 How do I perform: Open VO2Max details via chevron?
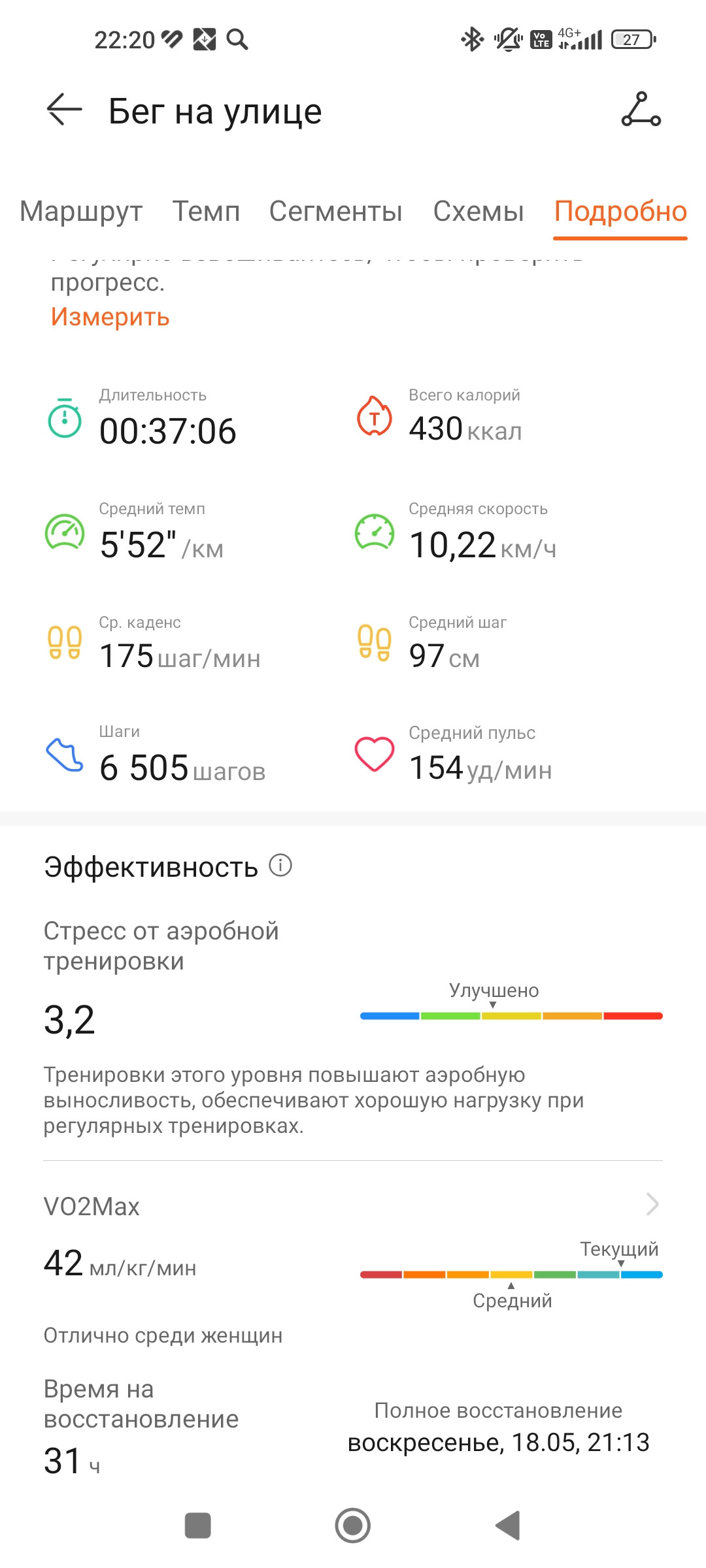point(652,1203)
